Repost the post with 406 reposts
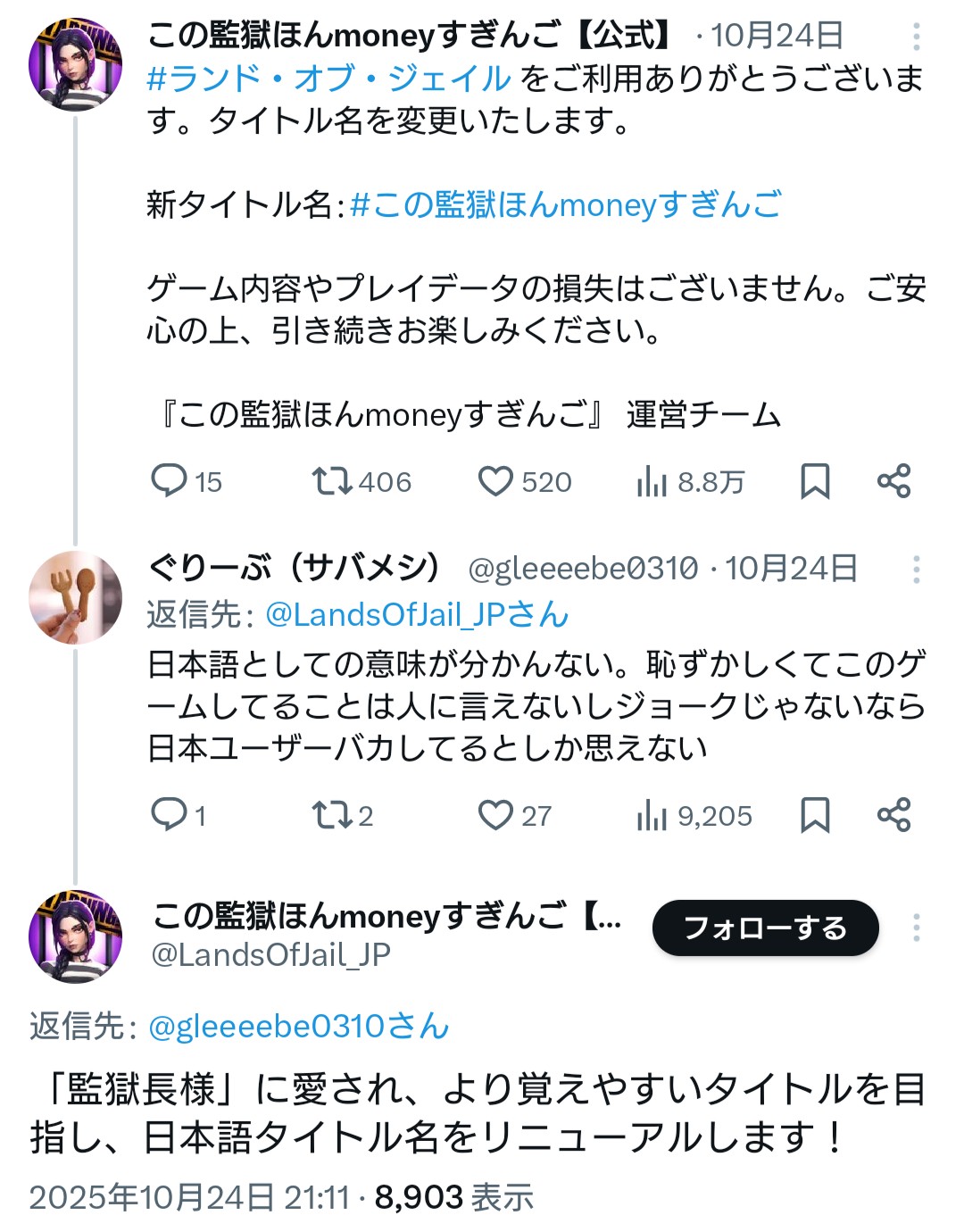 coord(332,481)
